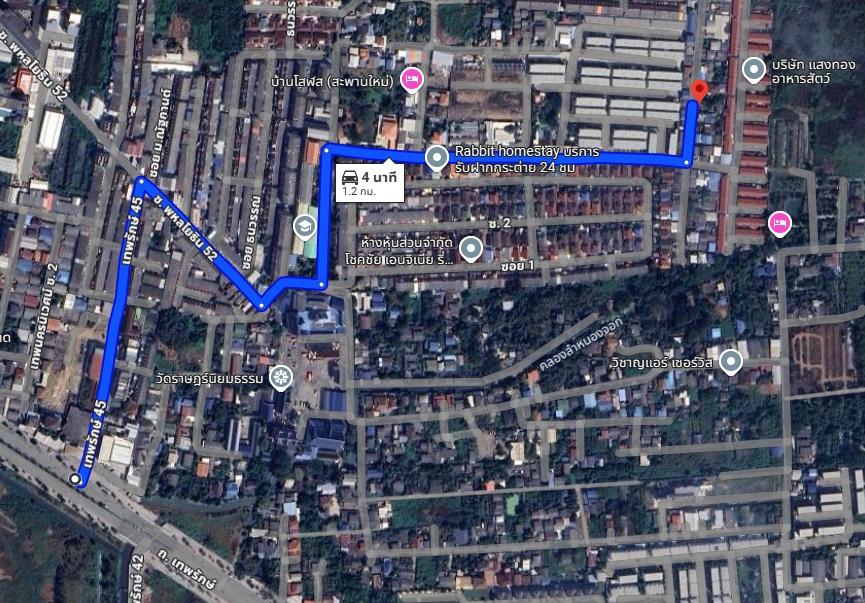Tap the route starting point circle
Image resolution: width=865 pixels, height=603 pixels.
[x=76, y=480]
